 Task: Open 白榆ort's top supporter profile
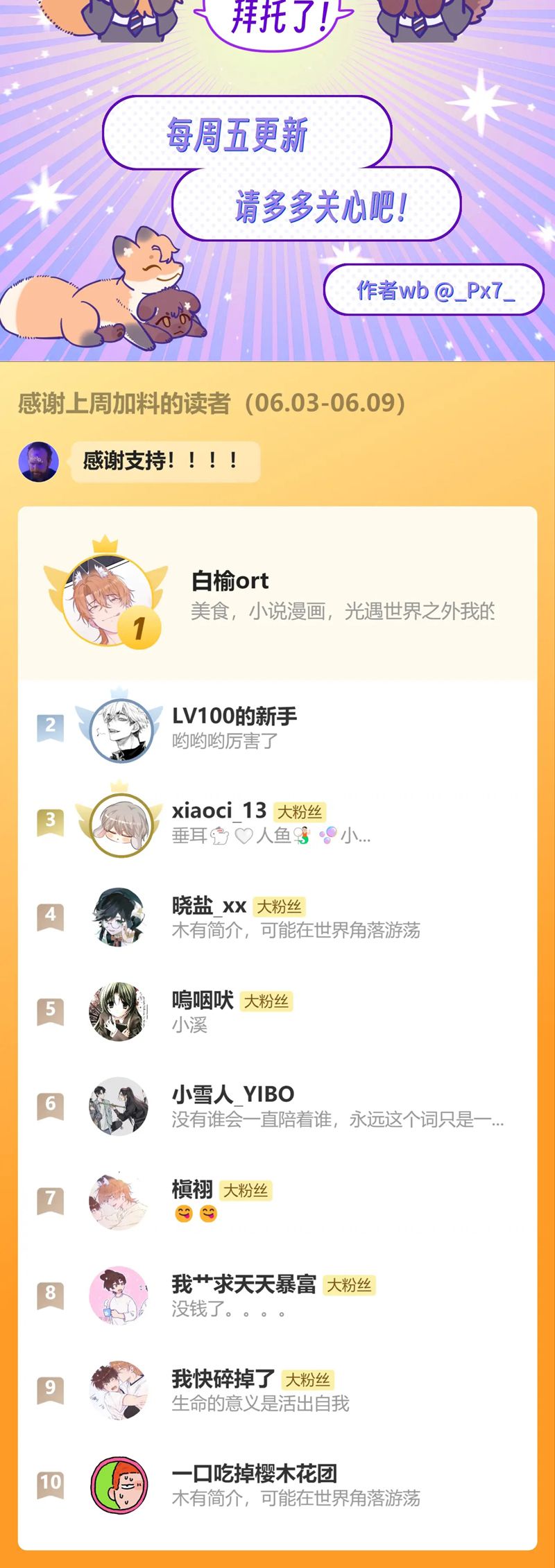pyautogui.click(x=277, y=596)
